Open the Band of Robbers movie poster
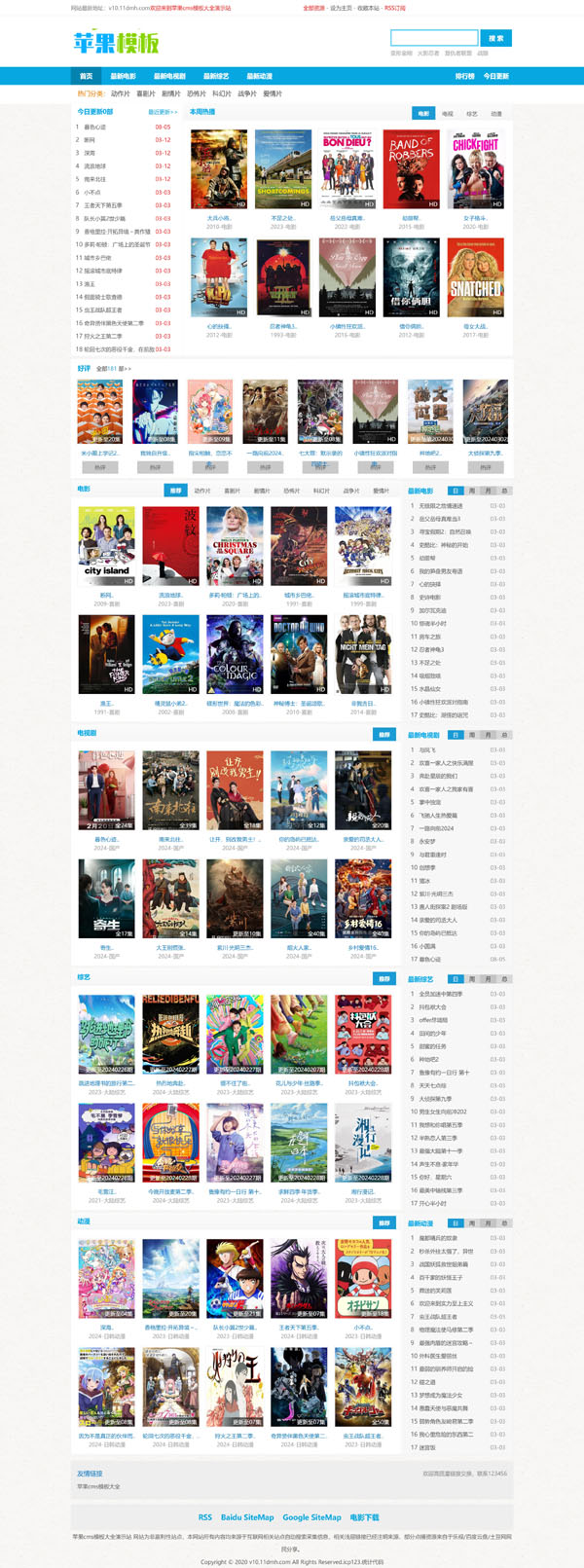The width and height of the screenshot is (584, 1568). [x=412, y=168]
